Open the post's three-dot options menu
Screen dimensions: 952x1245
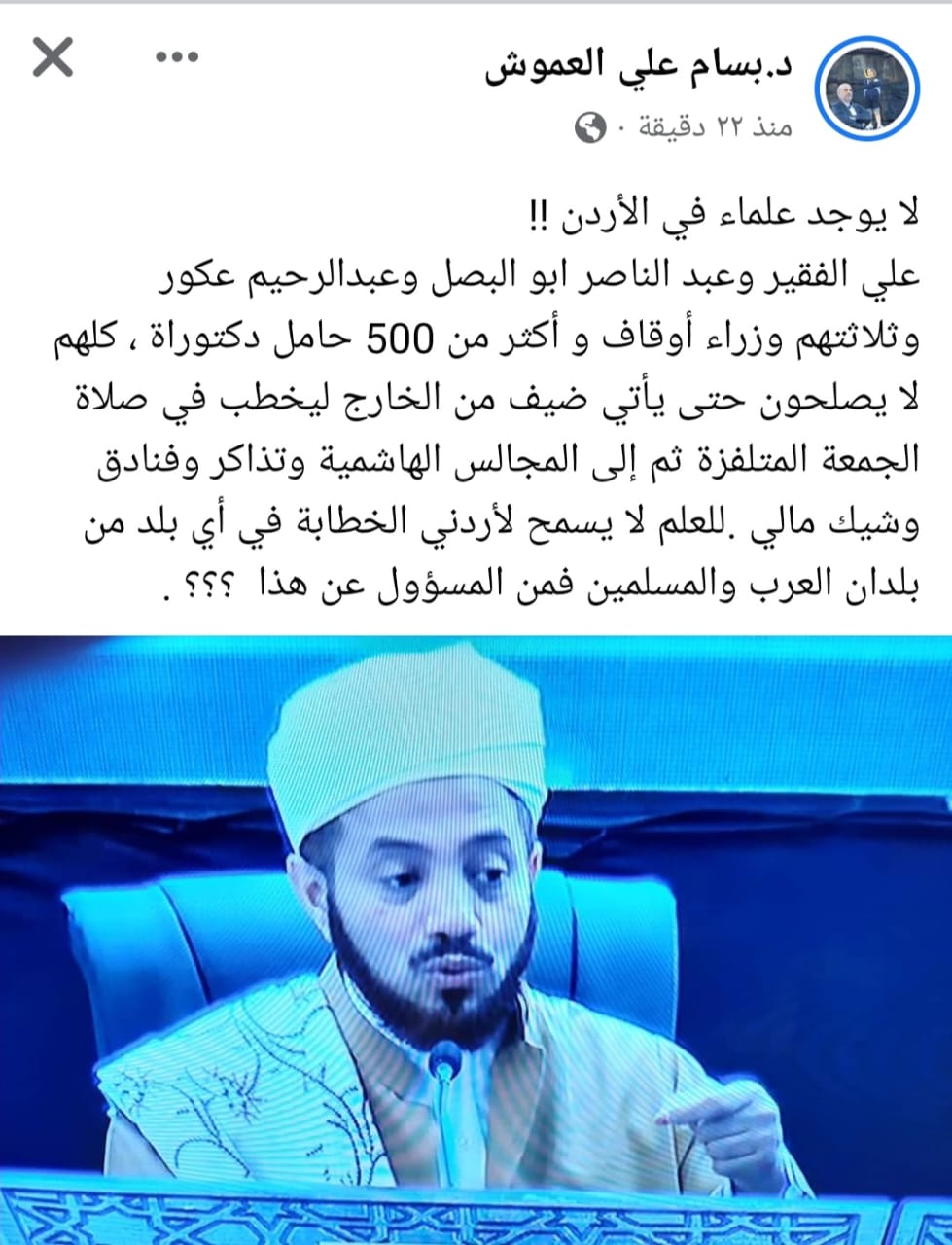coord(177,60)
